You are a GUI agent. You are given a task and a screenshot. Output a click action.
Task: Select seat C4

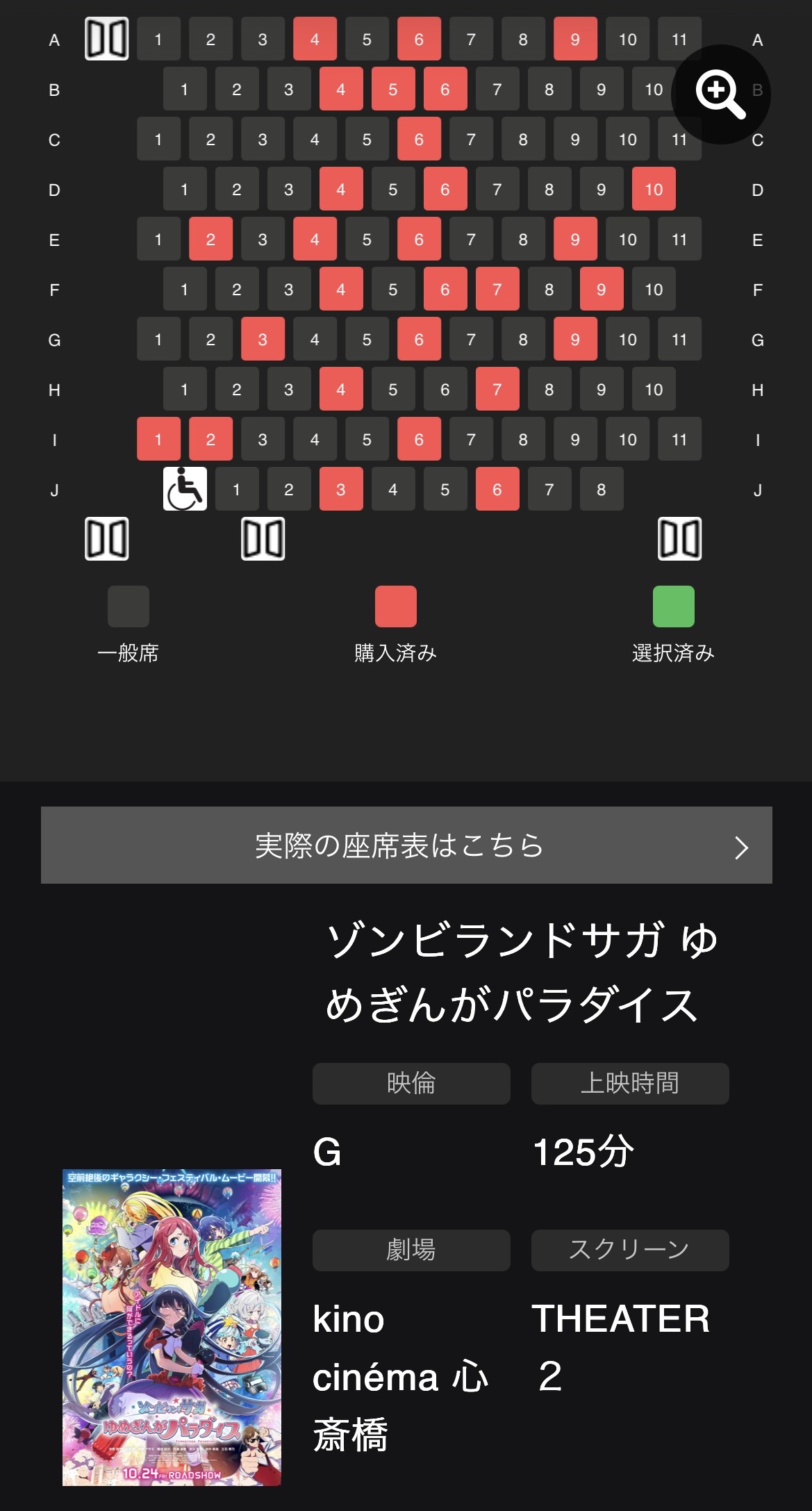point(315,140)
